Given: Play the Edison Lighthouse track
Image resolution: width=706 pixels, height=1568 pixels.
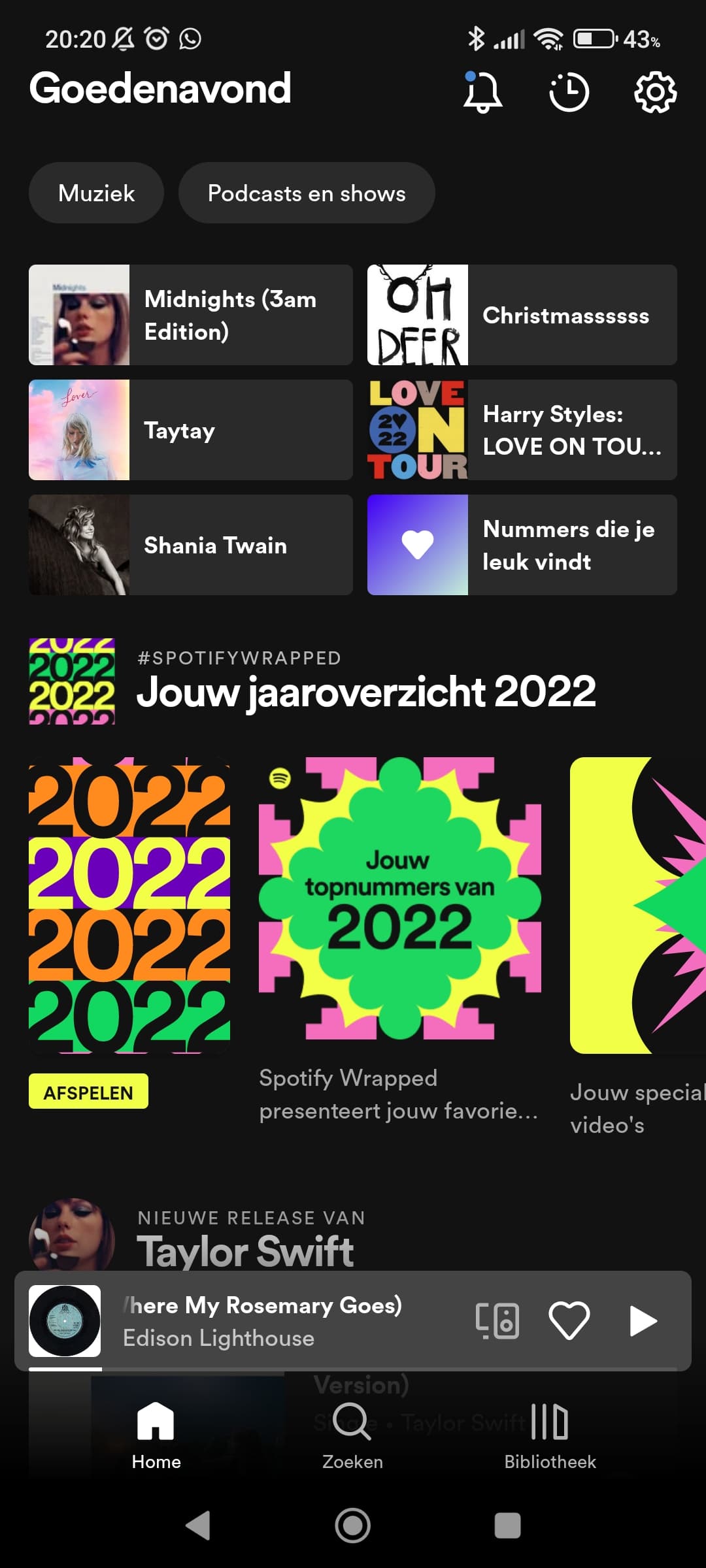Looking at the screenshot, I should [x=643, y=1321].
